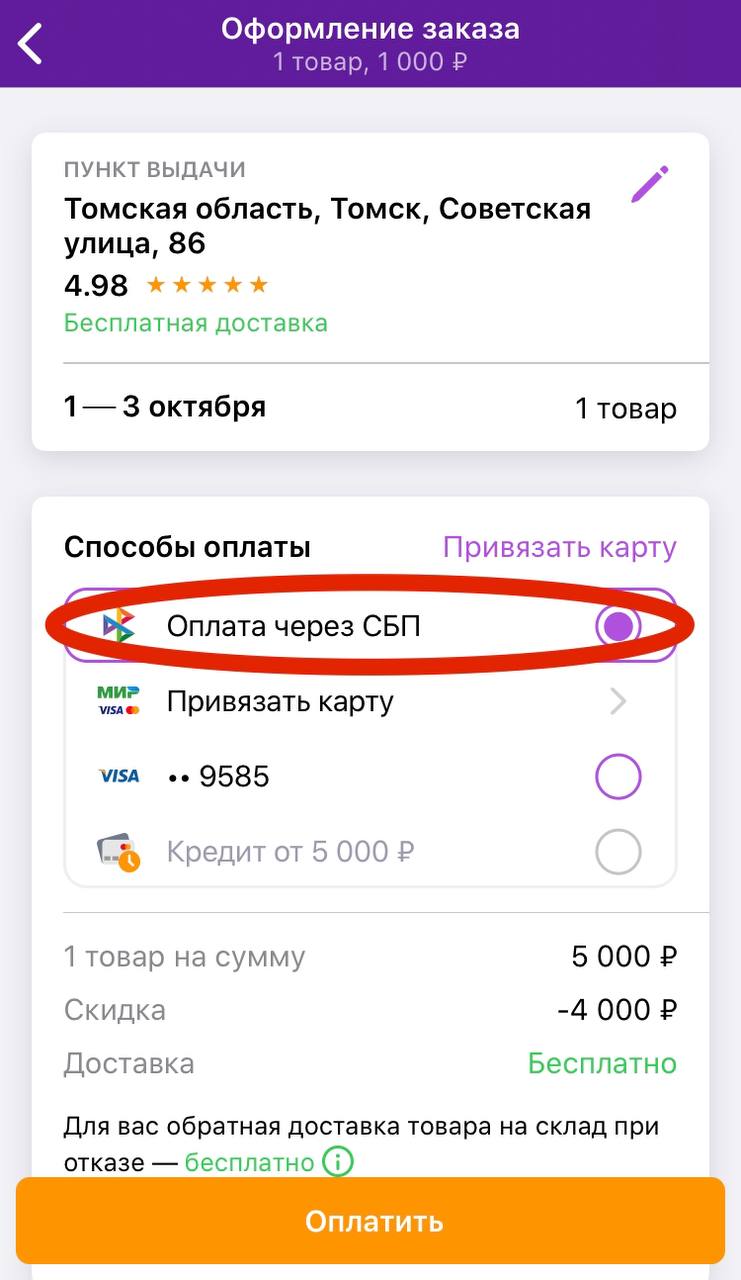Select the Кредит от 5 000 ₽ option

pos(370,852)
